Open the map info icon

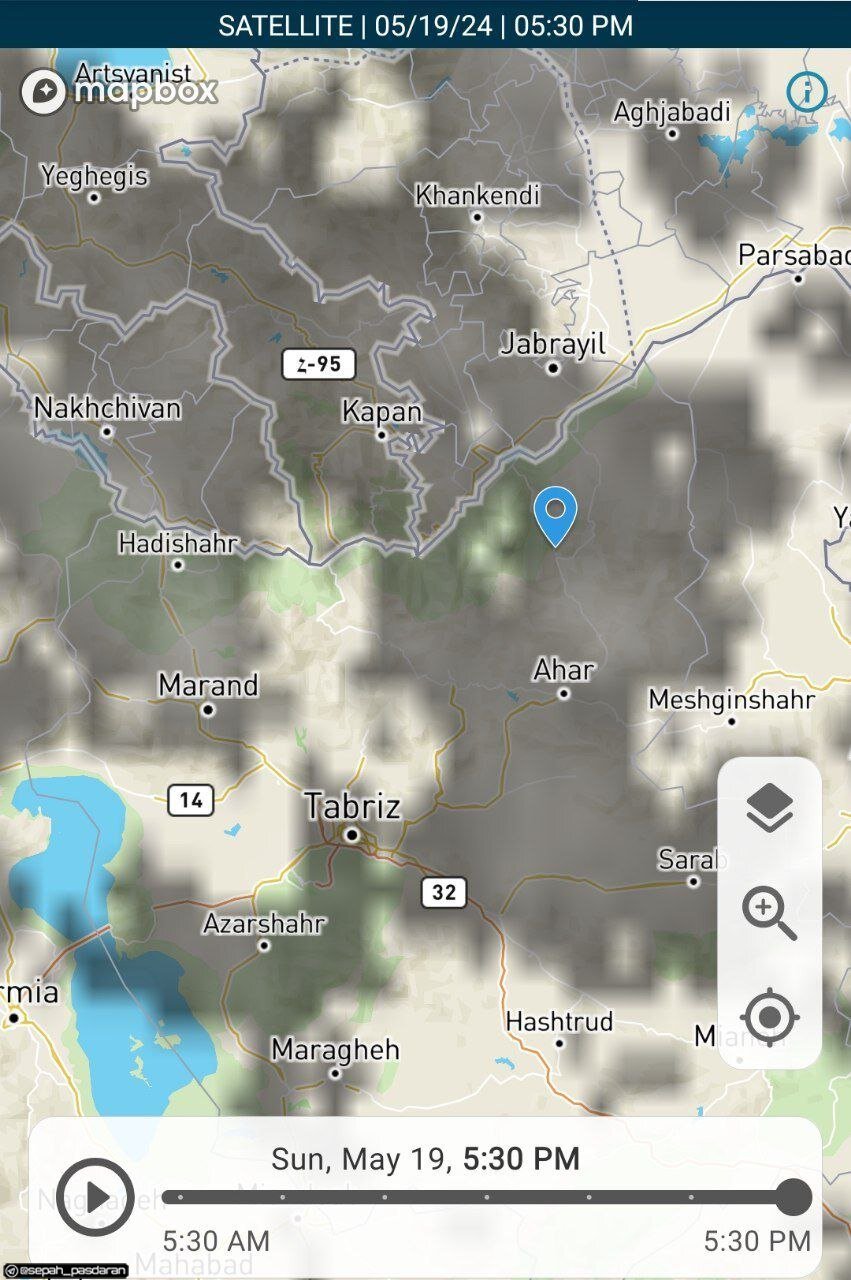[x=806, y=92]
